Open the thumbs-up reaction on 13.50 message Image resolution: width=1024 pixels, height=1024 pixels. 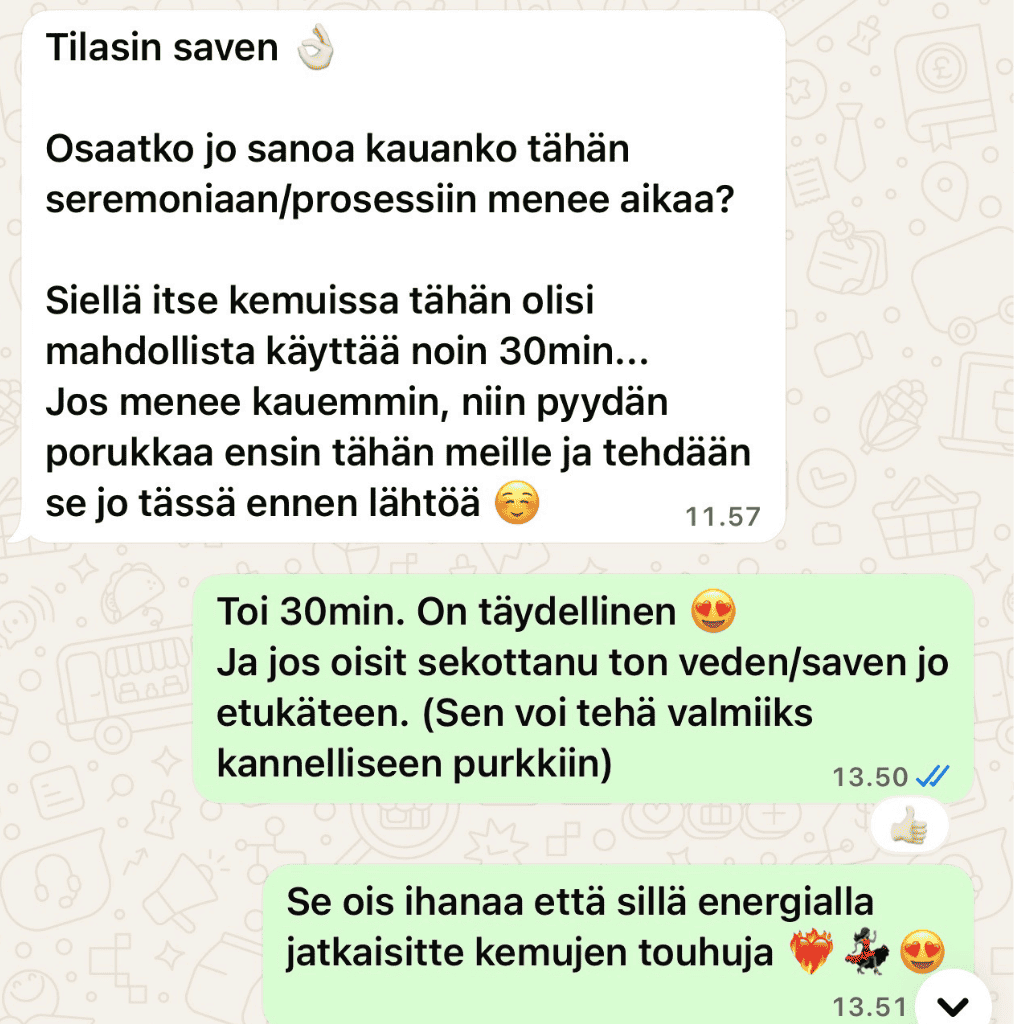click(909, 826)
